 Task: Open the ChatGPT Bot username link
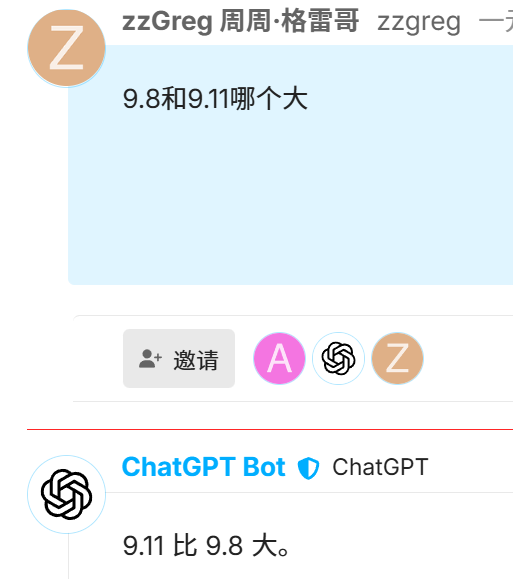(204, 467)
